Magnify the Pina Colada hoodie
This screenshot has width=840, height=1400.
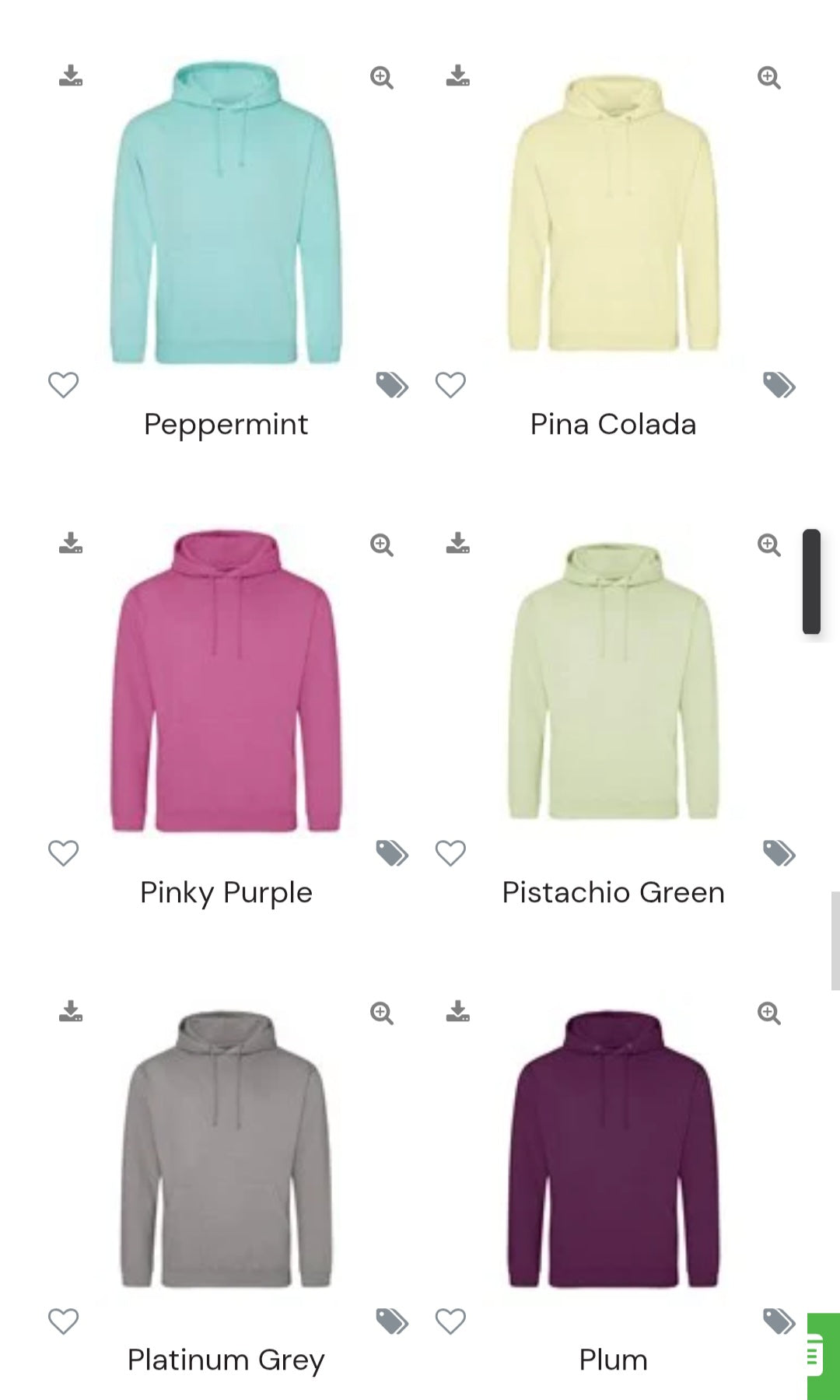(x=768, y=78)
